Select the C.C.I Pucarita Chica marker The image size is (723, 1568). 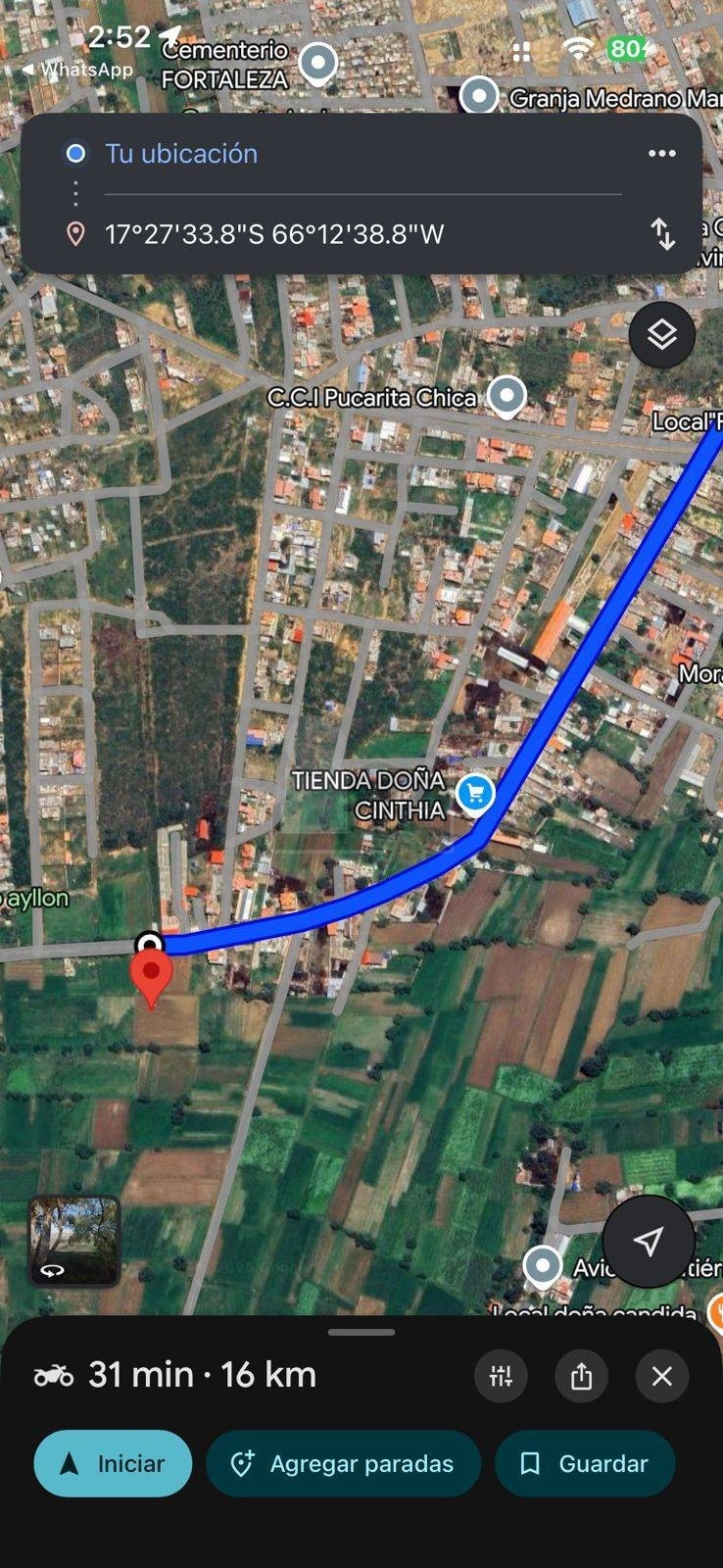[x=506, y=396]
